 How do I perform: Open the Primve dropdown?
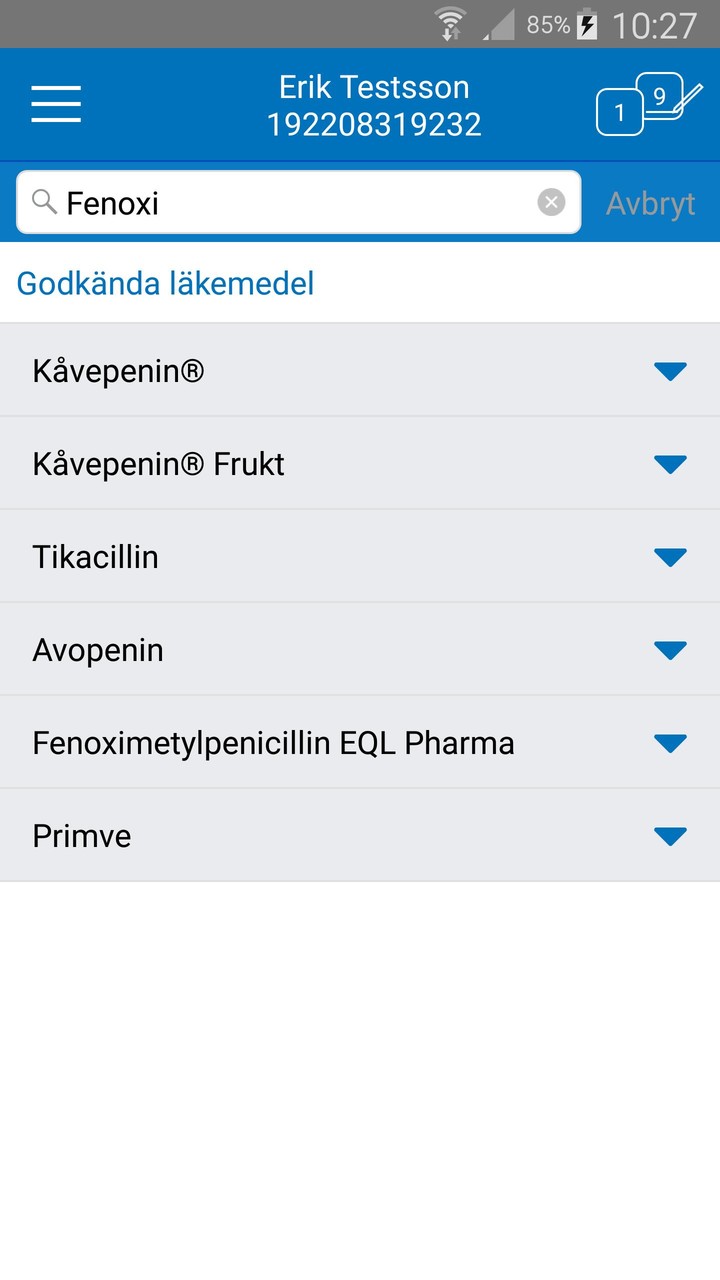[669, 835]
